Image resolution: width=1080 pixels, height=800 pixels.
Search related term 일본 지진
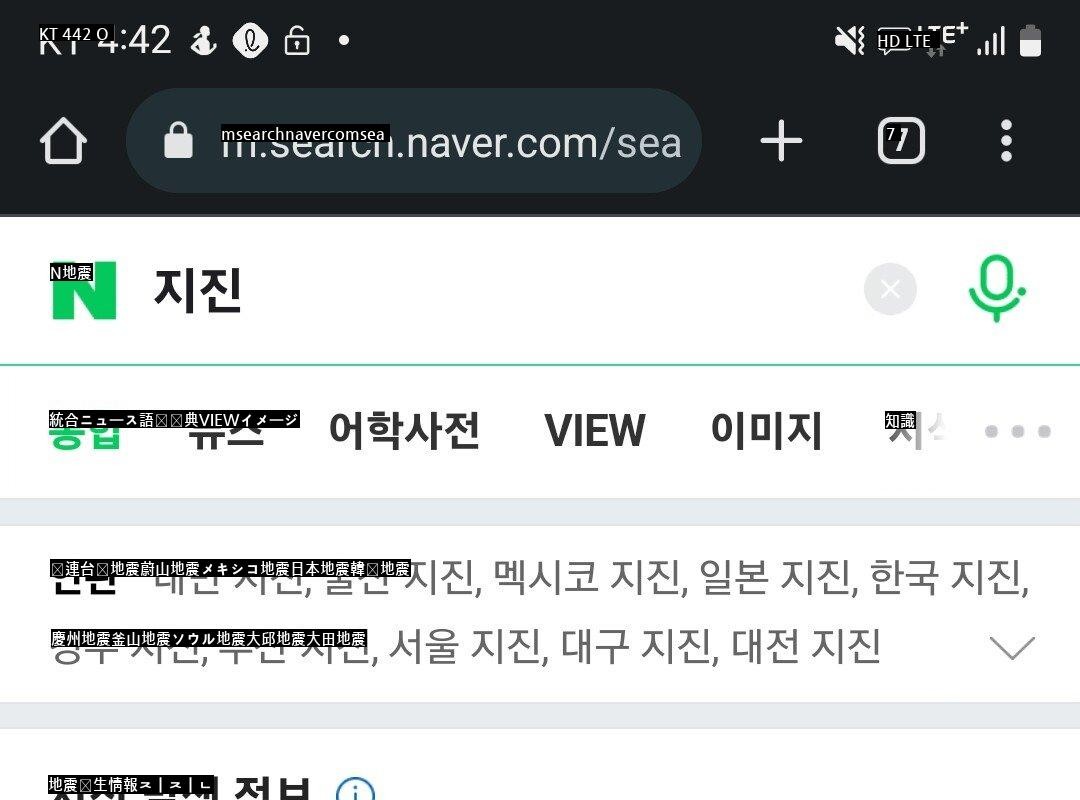[x=775, y=577]
